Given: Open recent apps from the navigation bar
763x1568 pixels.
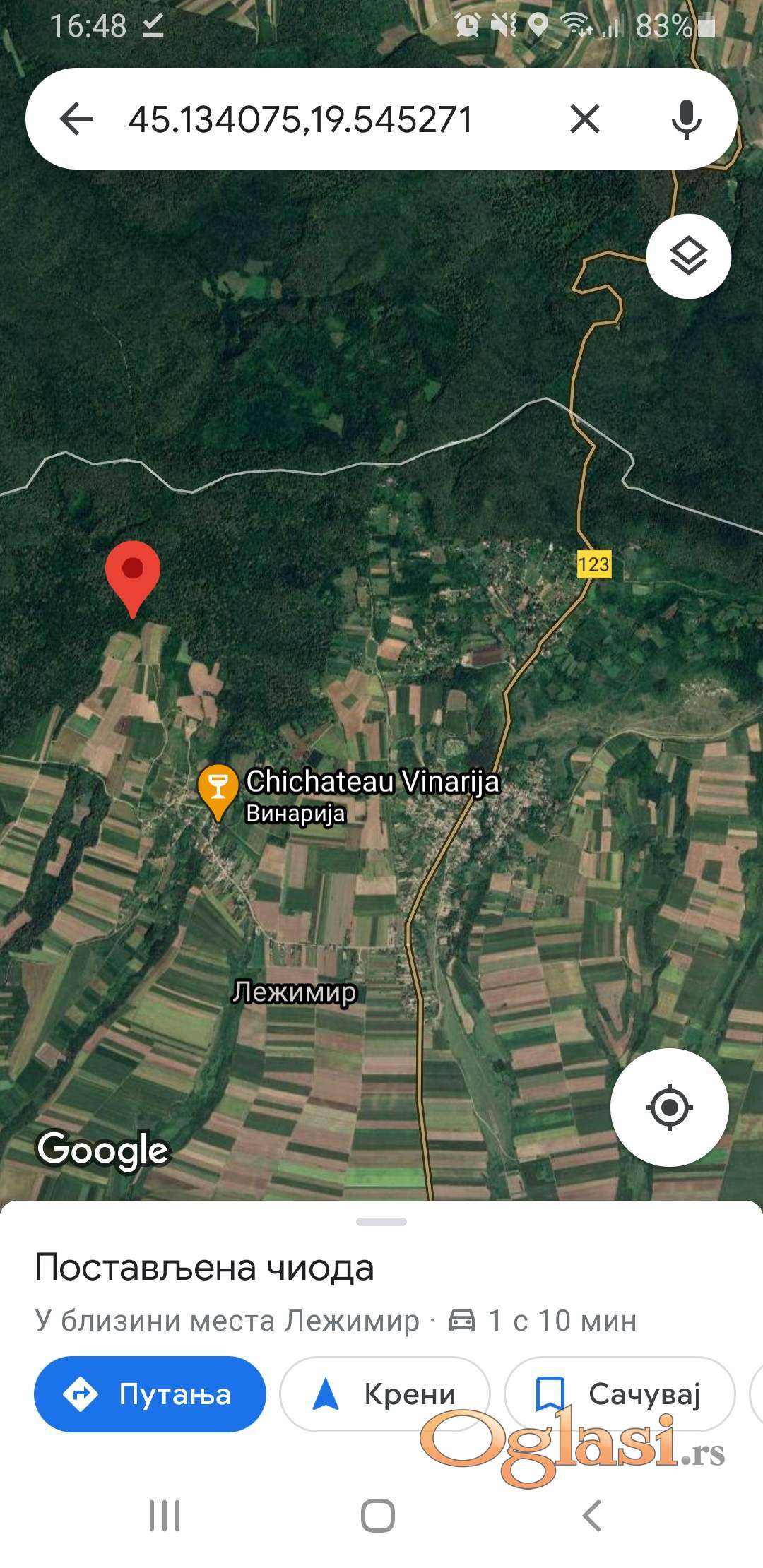Looking at the screenshot, I should (165, 1516).
